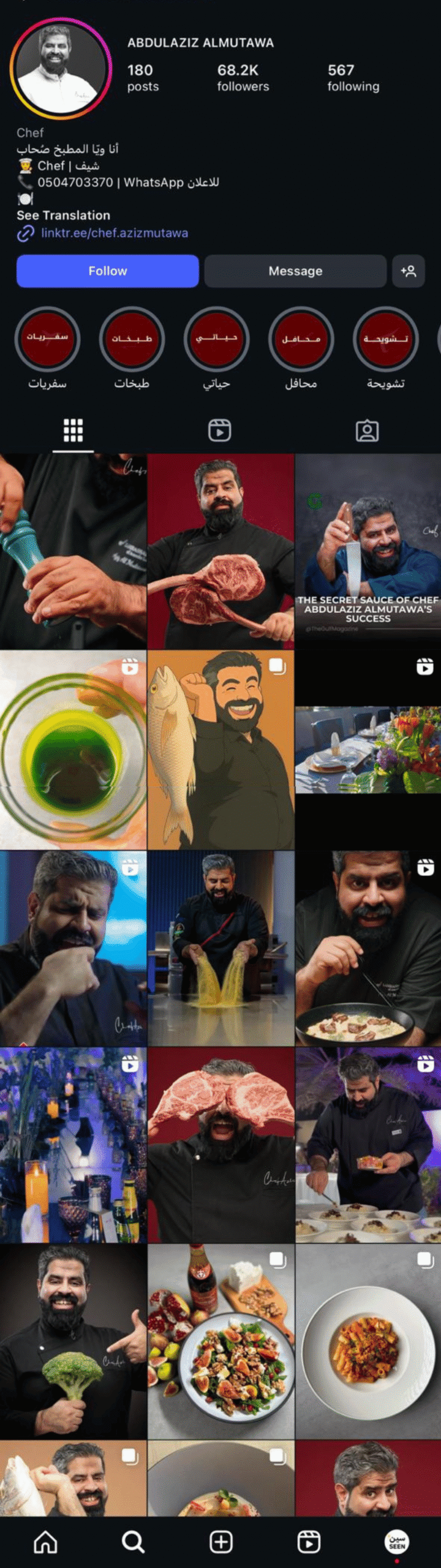Tap See Translation in bio
441x1568 pixels.
(x=63, y=215)
